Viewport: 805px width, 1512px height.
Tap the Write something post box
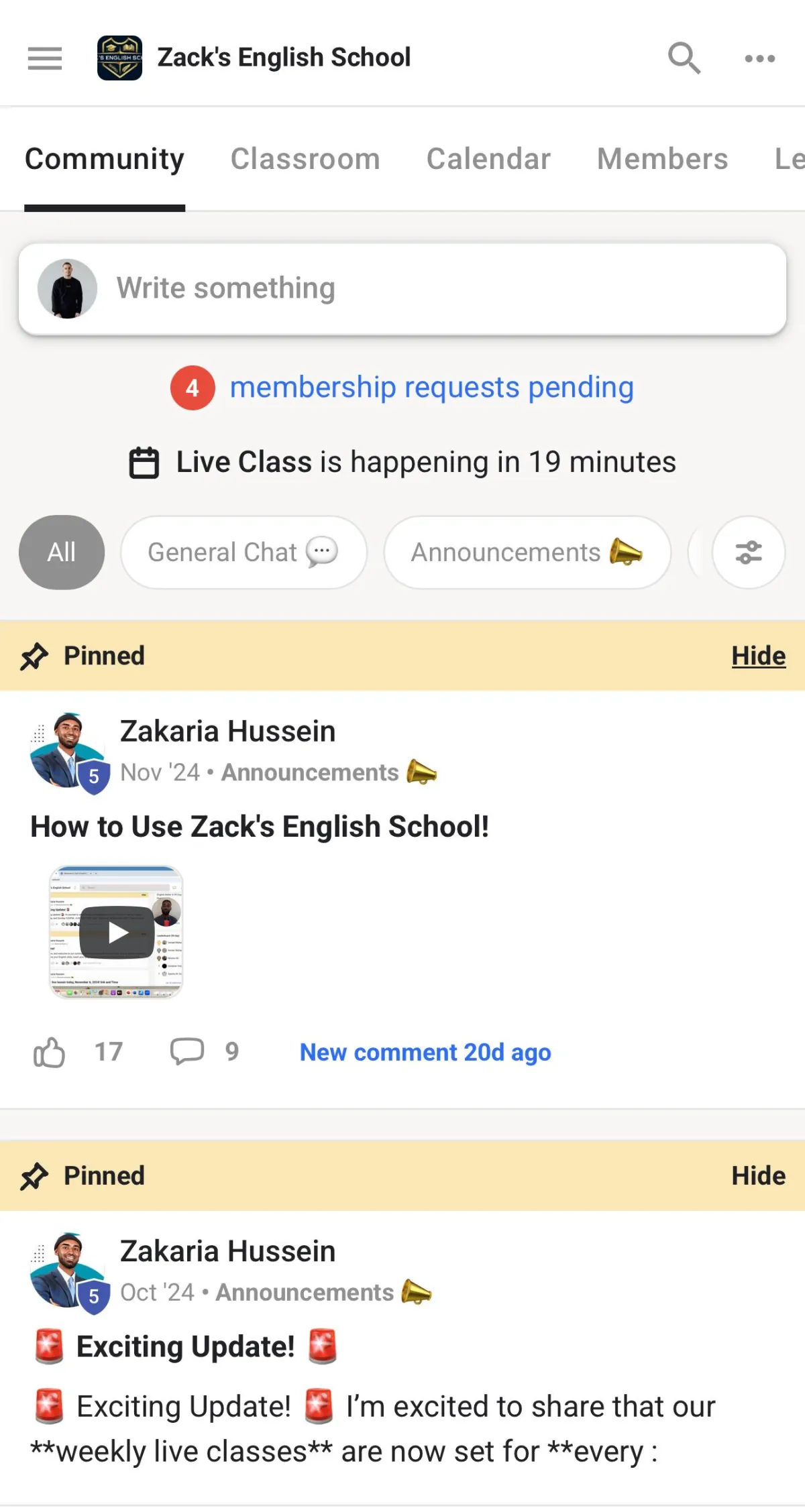pyautogui.click(x=402, y=288)
